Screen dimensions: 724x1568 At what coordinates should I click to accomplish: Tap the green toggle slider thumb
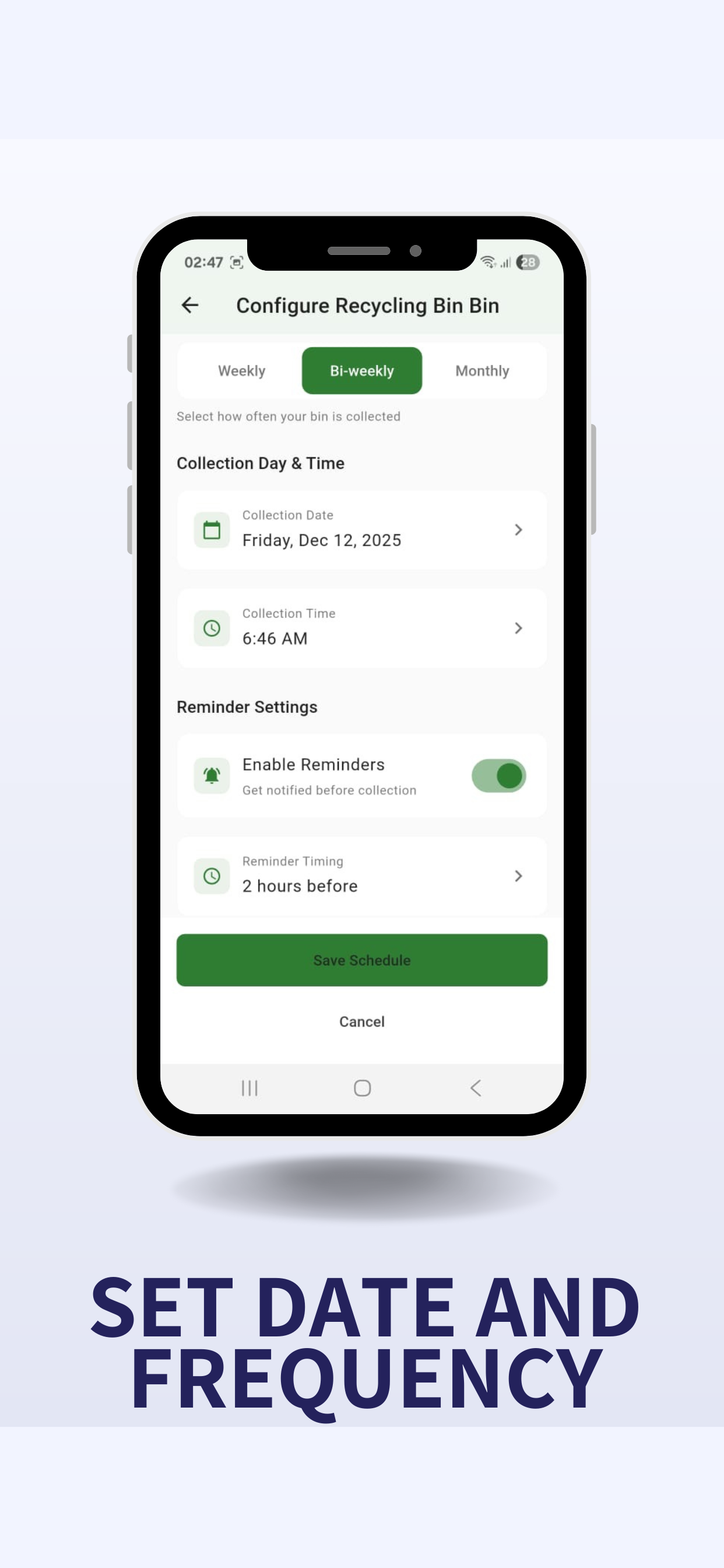click(x=509, y=775)
